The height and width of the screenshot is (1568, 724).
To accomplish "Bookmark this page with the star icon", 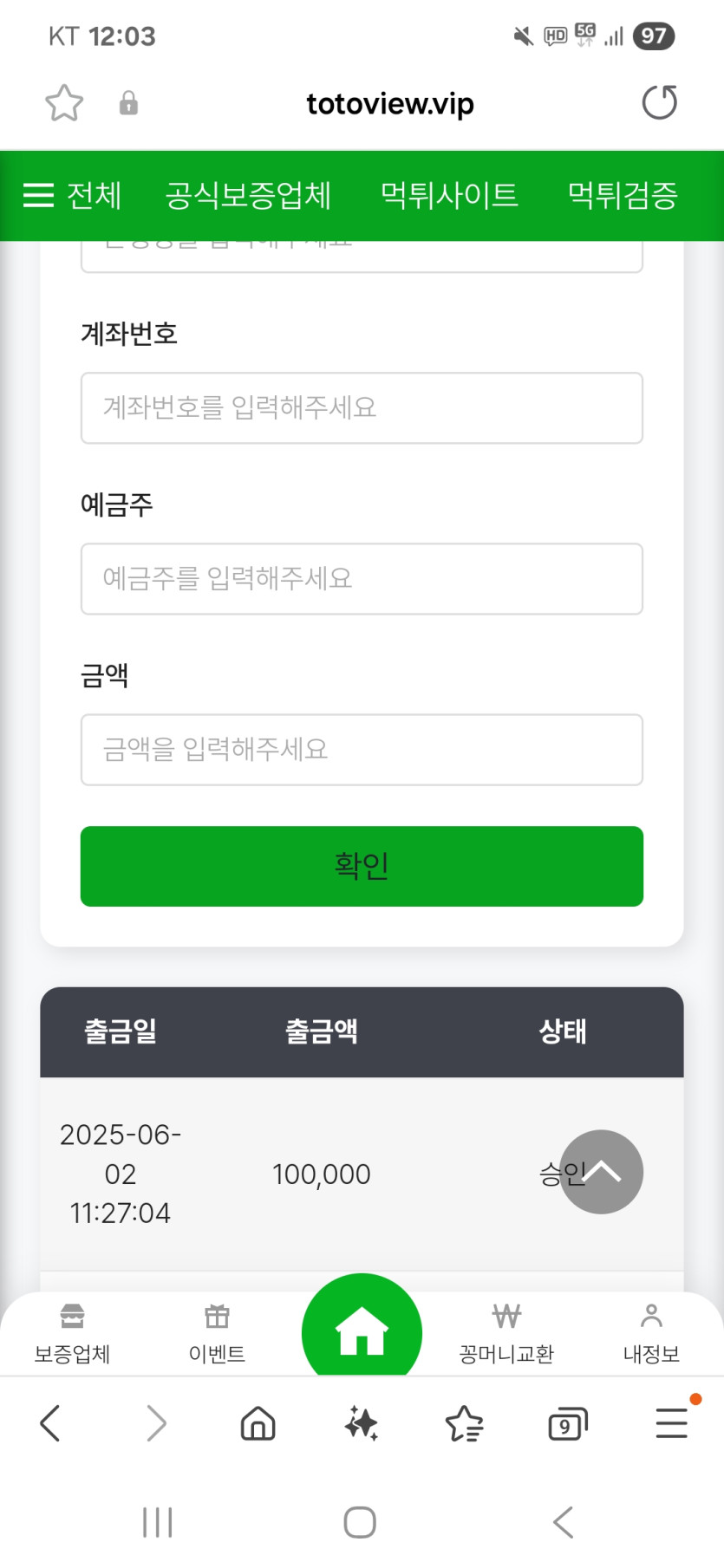I will click(64, 103).
